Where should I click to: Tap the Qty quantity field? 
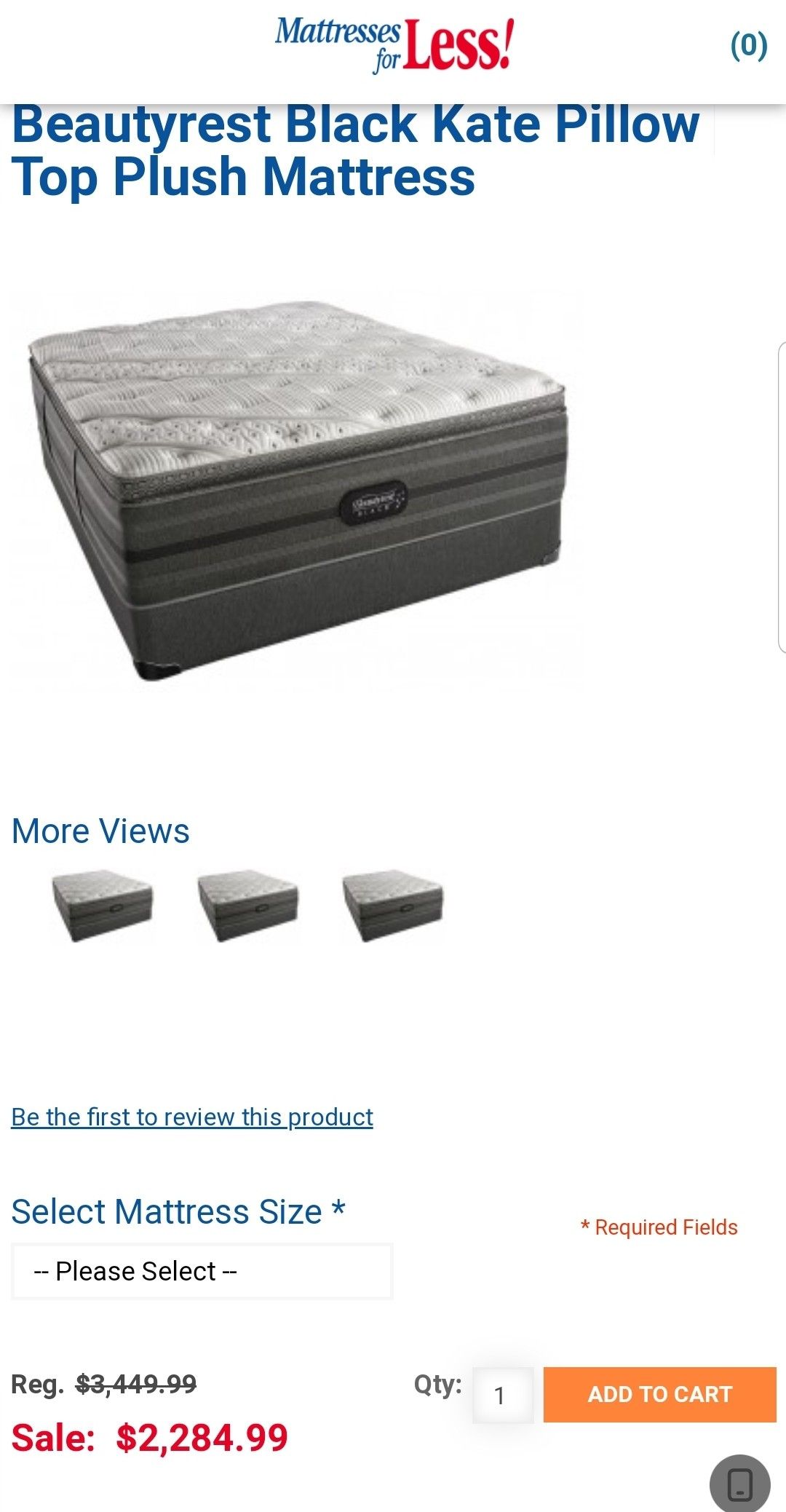(503, 1395)
